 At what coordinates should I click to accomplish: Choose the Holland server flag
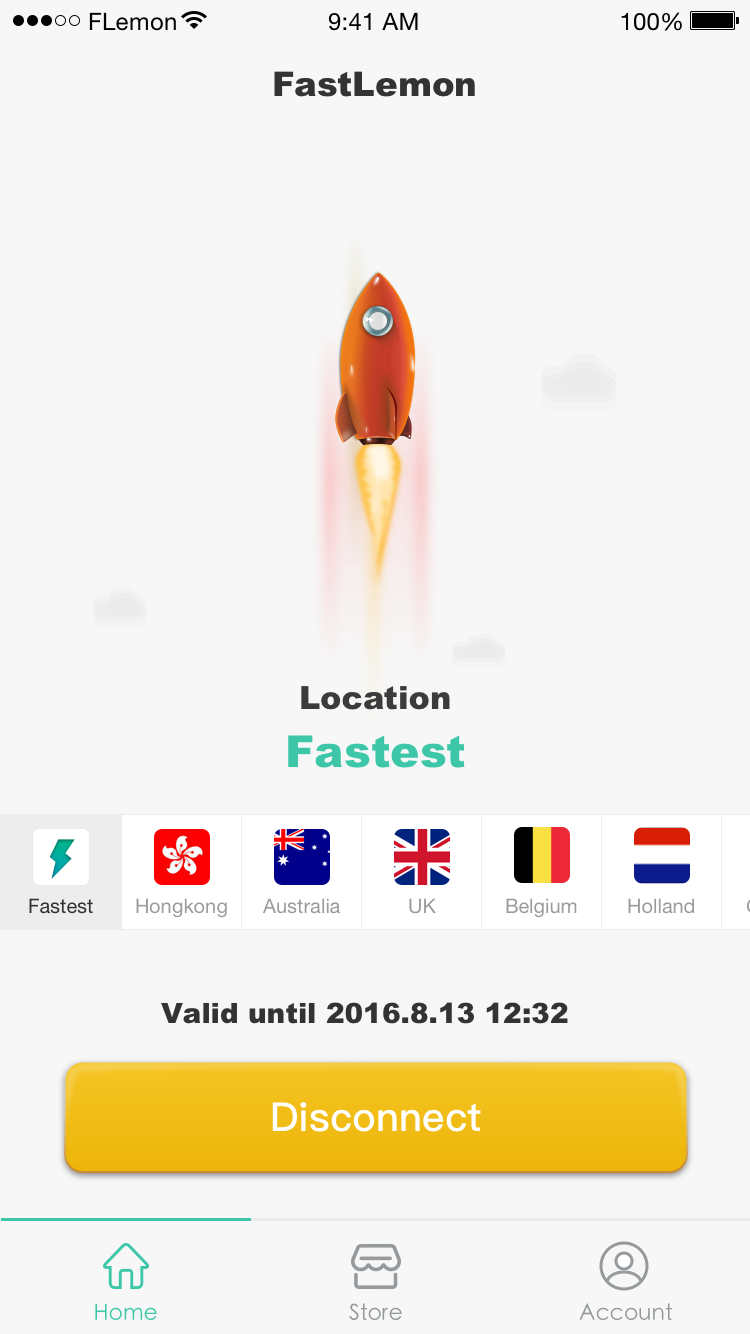tap(661, 856)
